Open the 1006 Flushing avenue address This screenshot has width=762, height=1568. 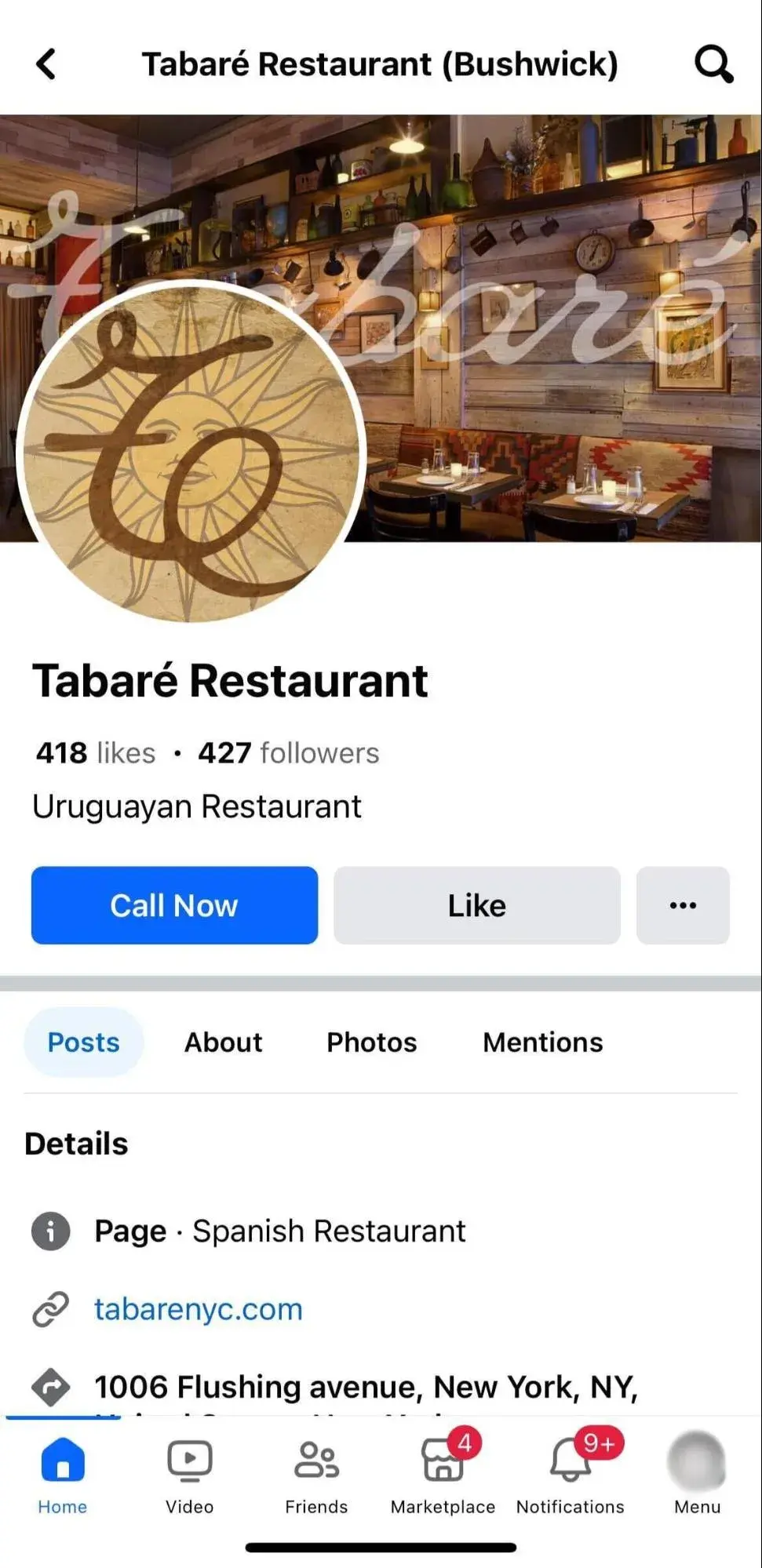point(366,1387)
